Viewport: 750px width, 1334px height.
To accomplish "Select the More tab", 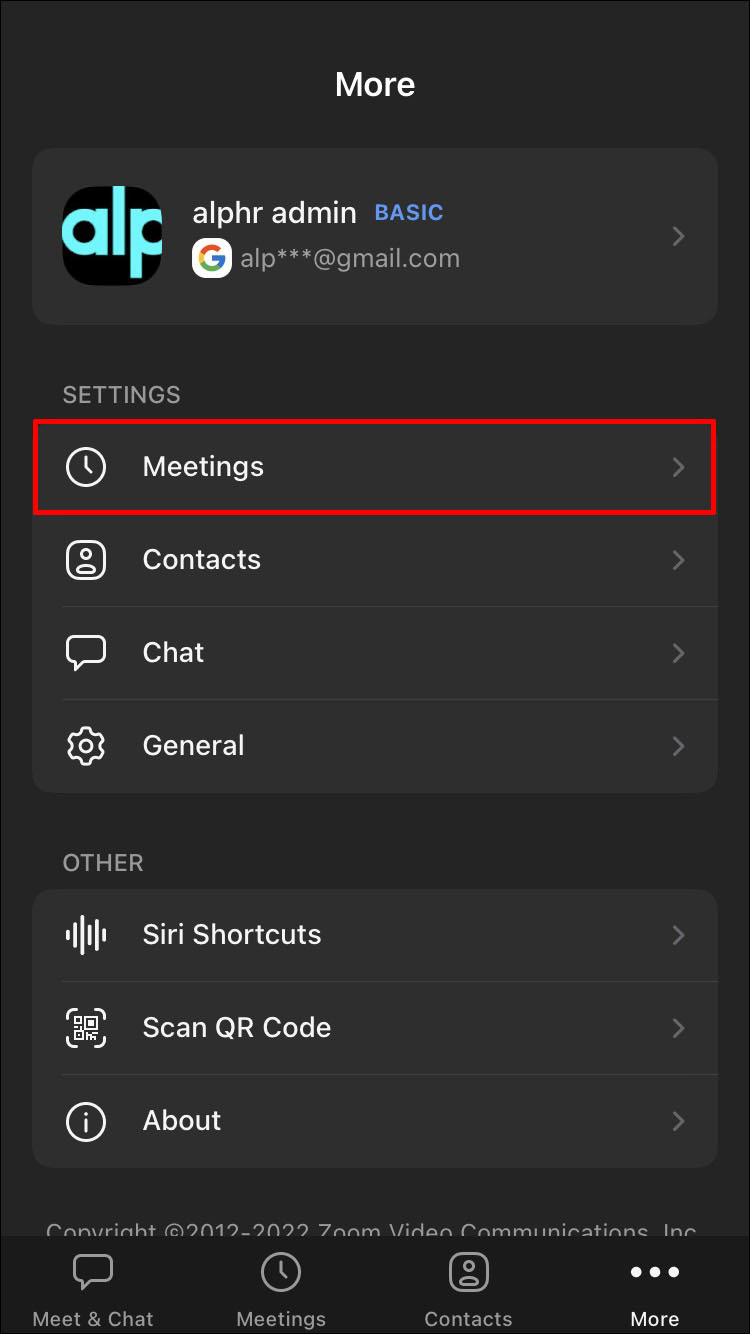I will (x=655, y=1288).
